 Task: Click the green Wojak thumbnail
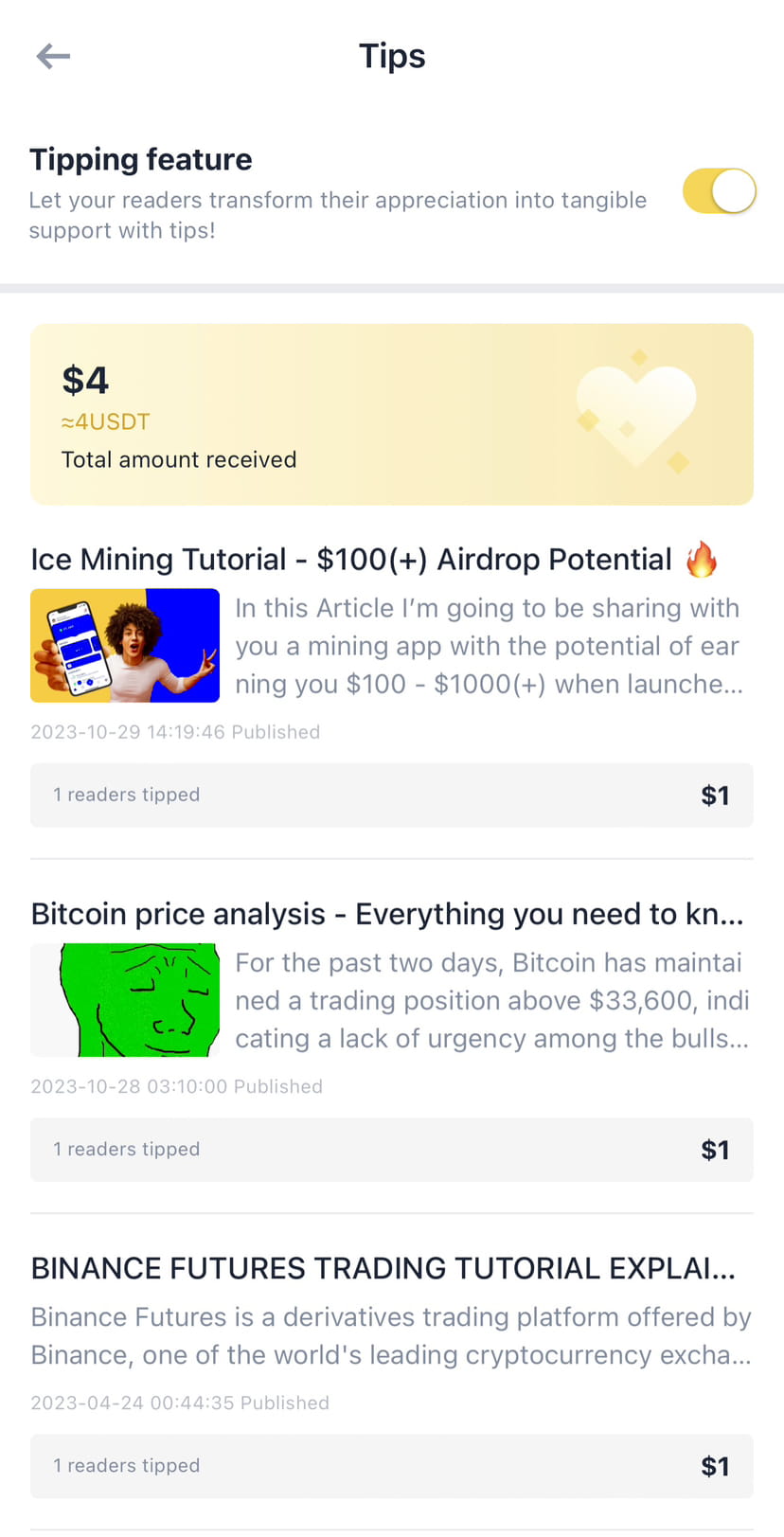[124, 1000]
